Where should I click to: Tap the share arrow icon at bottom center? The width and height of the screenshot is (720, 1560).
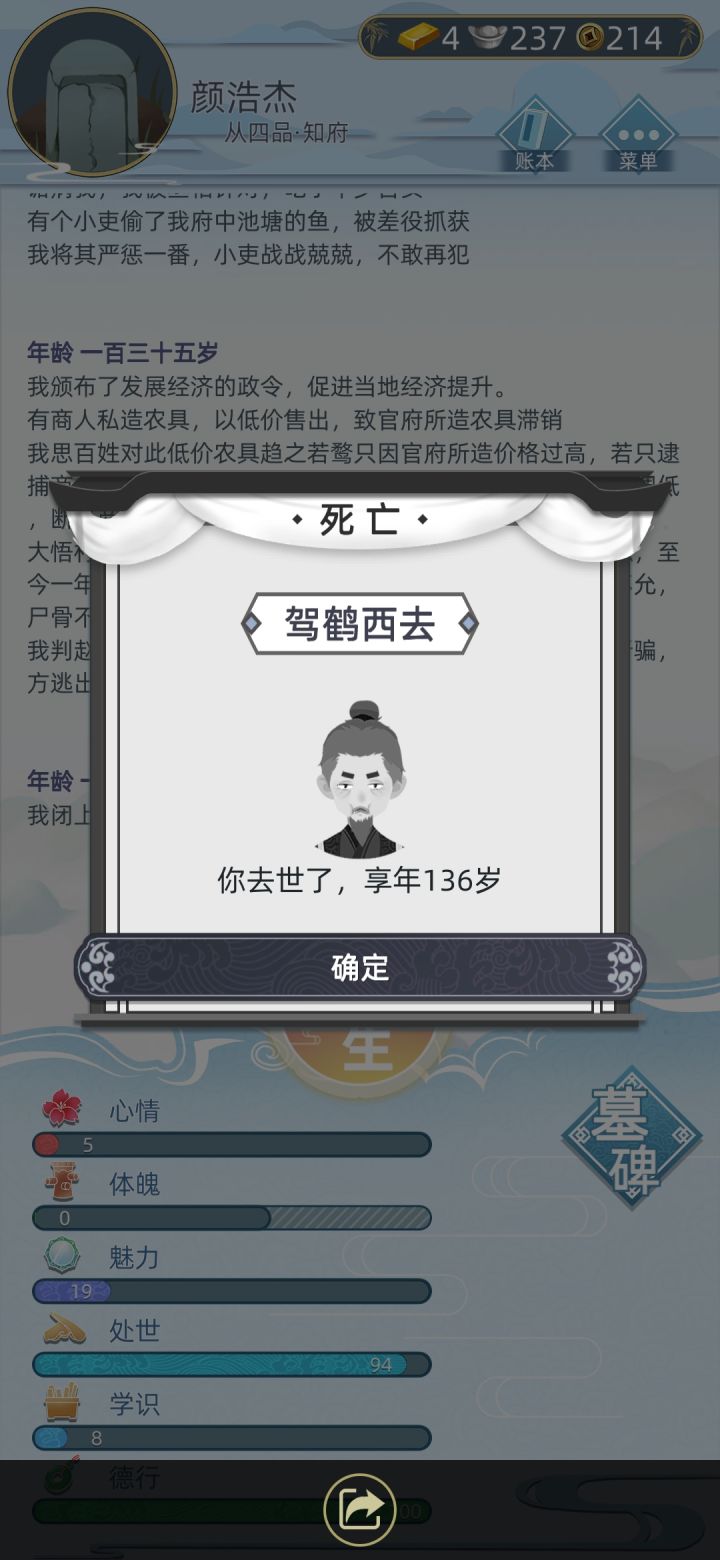[x=360, y=1512]
